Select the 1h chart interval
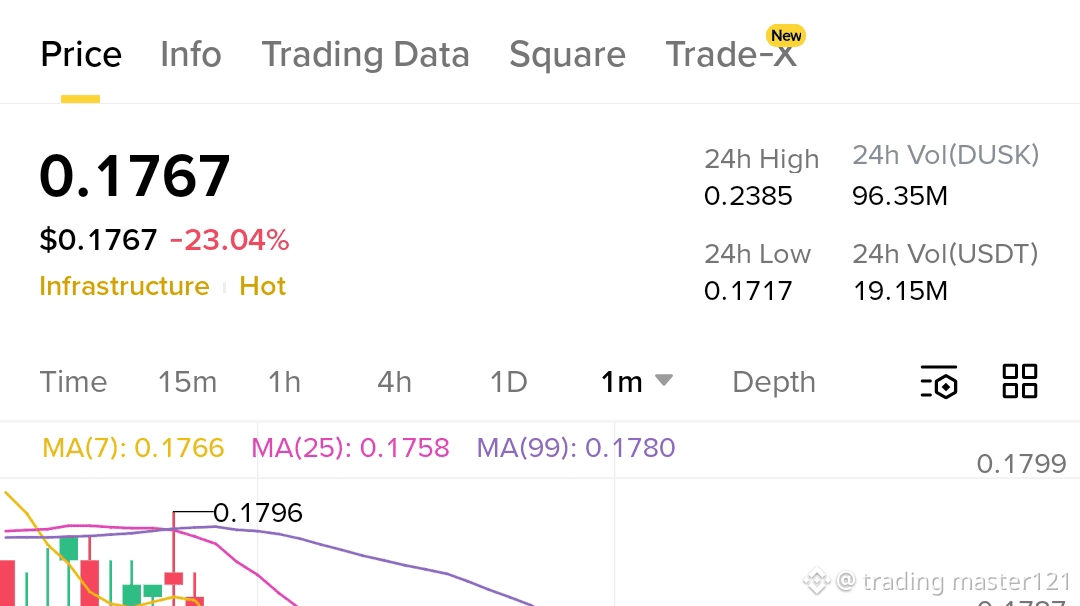This screenshot has width=1080, height=606. [284, 382]
